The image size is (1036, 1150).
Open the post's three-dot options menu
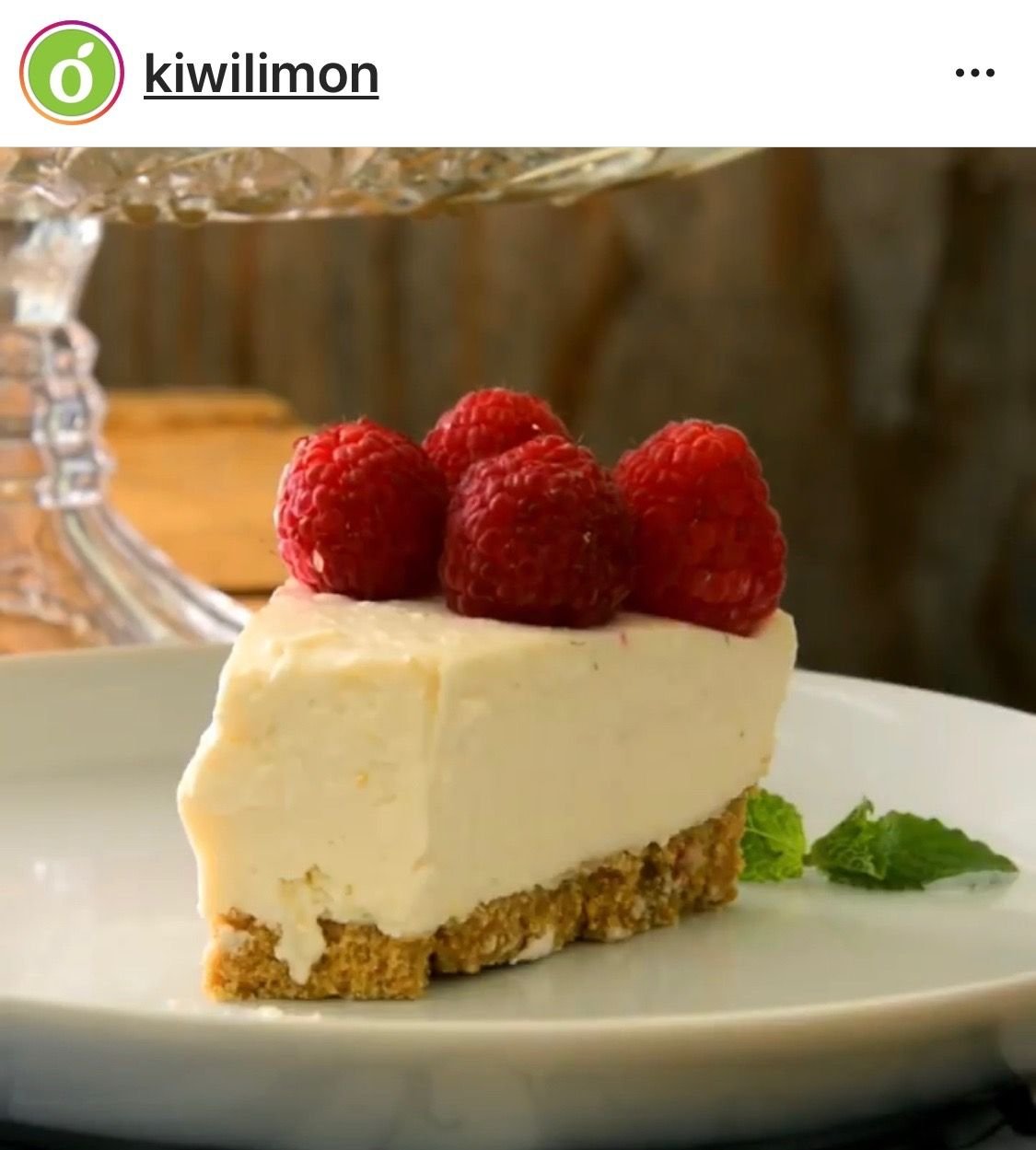(x=974, y=73)
